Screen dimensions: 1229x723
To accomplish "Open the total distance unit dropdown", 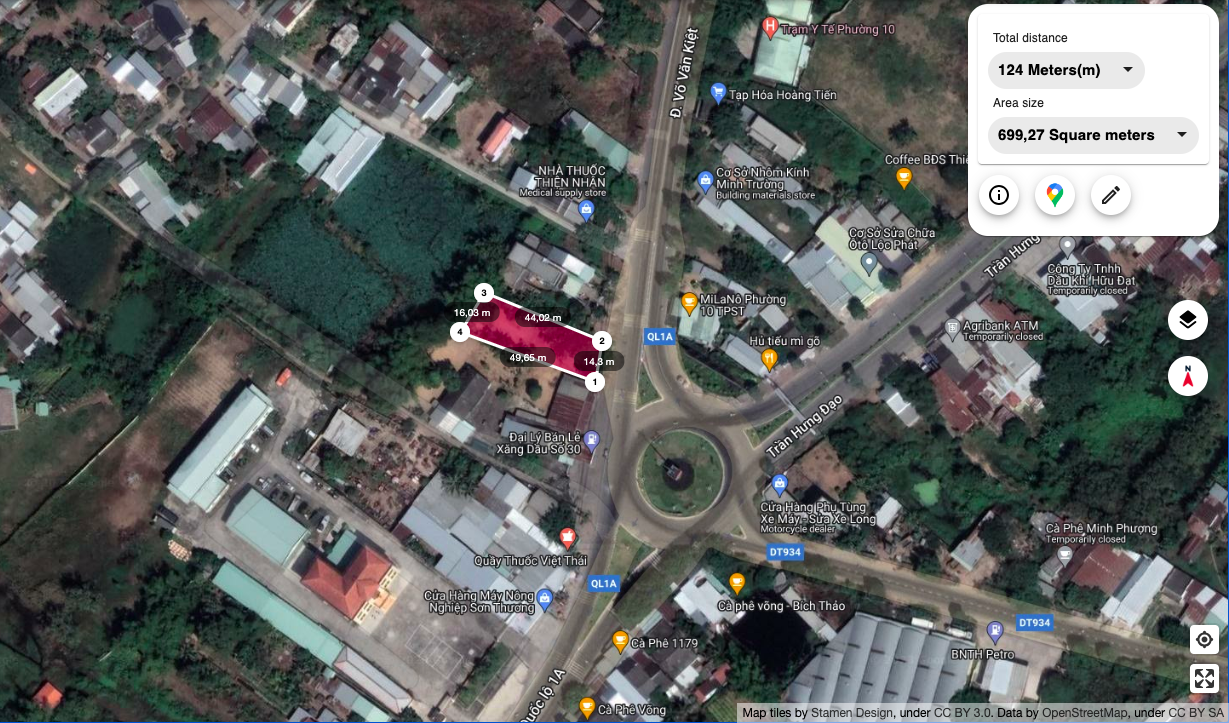I will pyautogui.click(x=1066, y=70).
